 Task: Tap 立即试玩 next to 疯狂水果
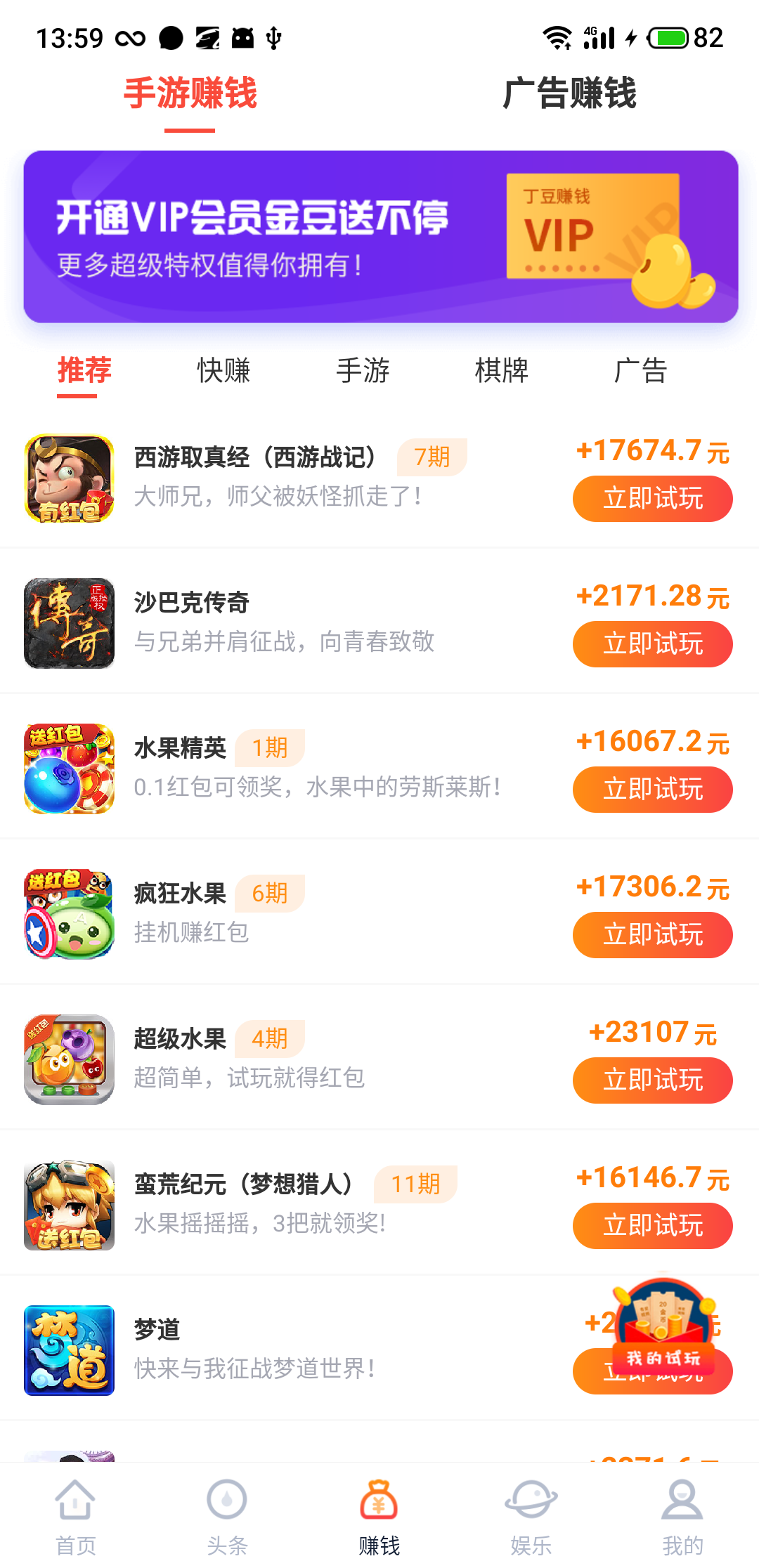(653, 935)
